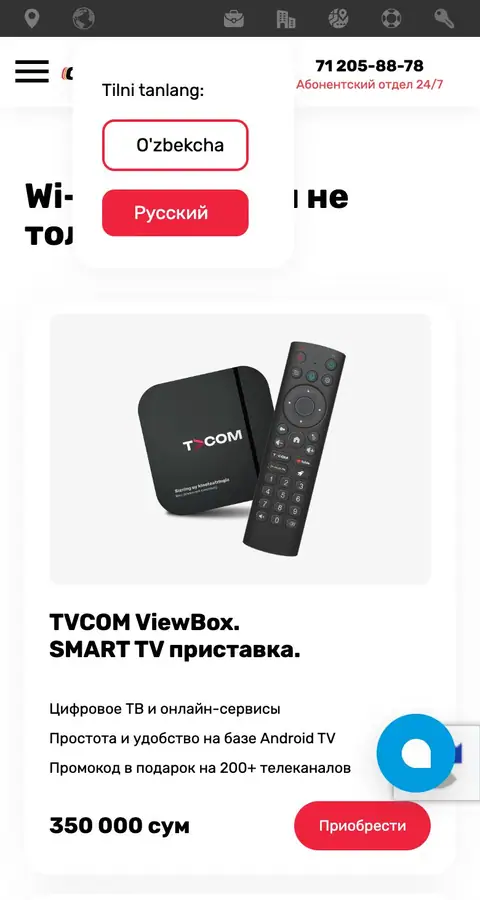This screenshot has height=900, width=480.
Task: Call 71 205-88-78 support number
Action: [370, 65]
